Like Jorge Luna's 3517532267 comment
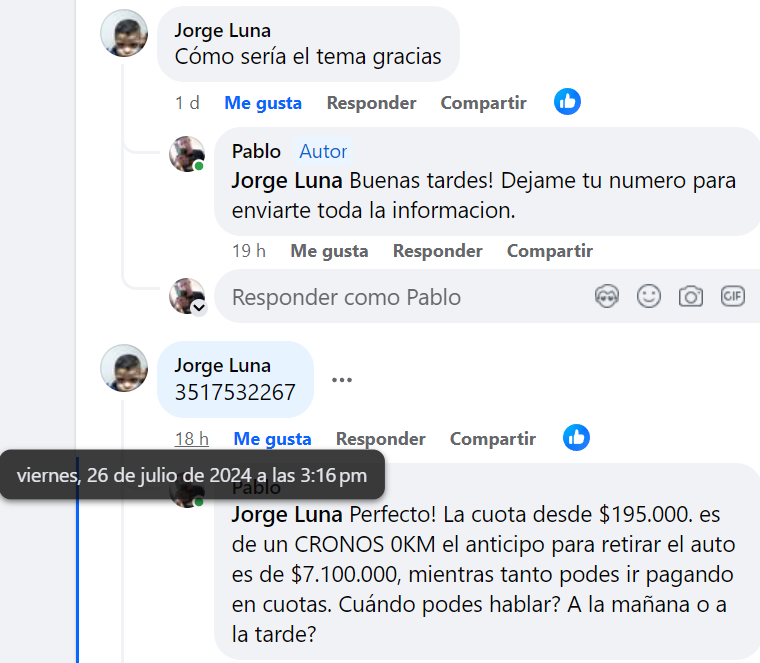This screenshot has height=663, width=760. tap(272, 439)
